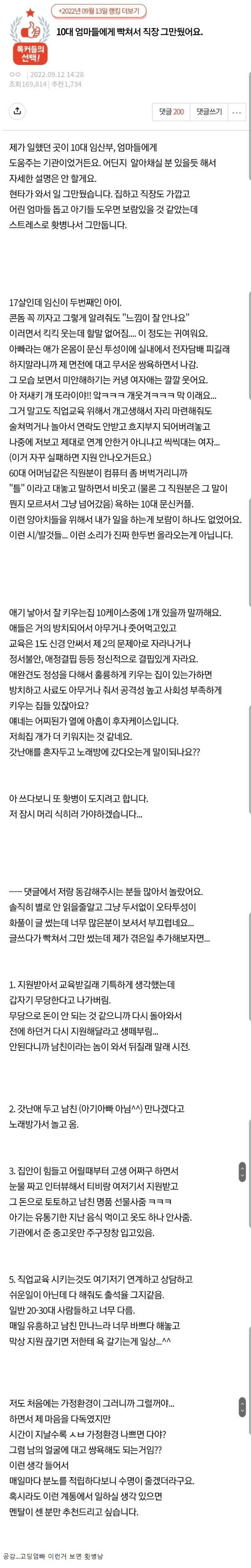Open the overflow menu beside 댓글쓰기
Viewport: 251px width, 1568px height.
[x=237, y=112]
